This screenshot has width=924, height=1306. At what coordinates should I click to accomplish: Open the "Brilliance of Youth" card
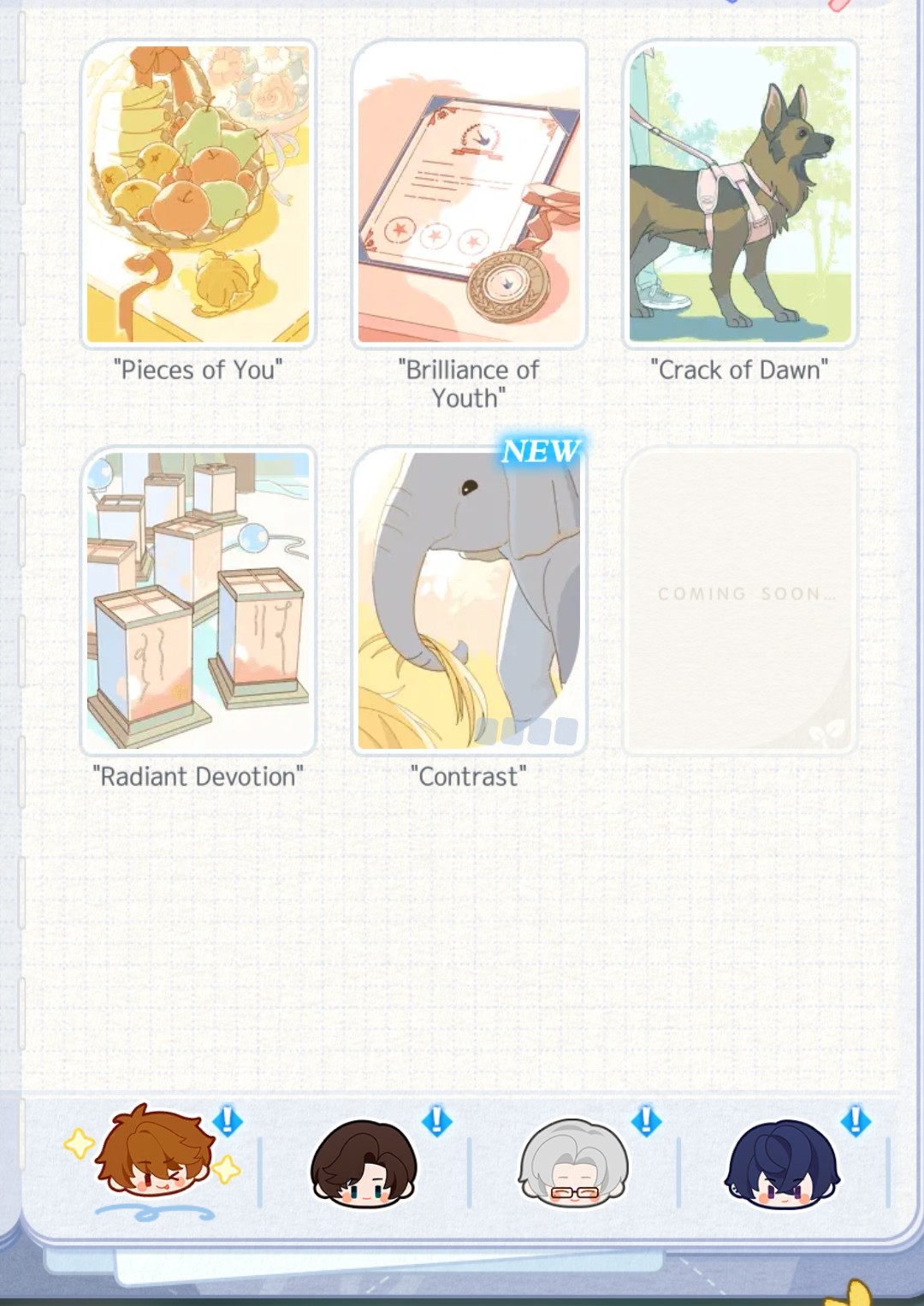pyautogui.click(x=469, y=194)
